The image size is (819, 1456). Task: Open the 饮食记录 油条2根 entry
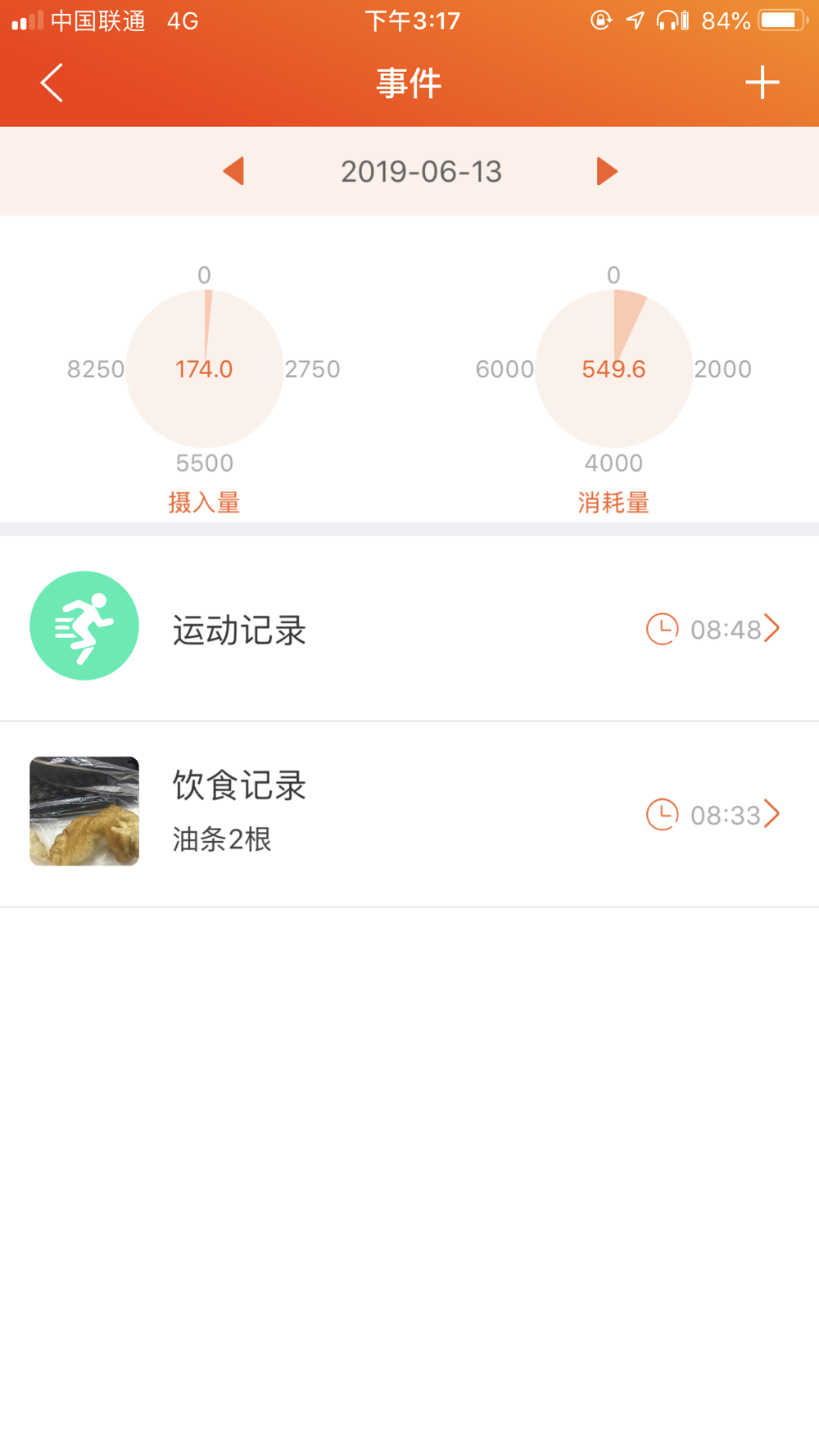(409, 814)
